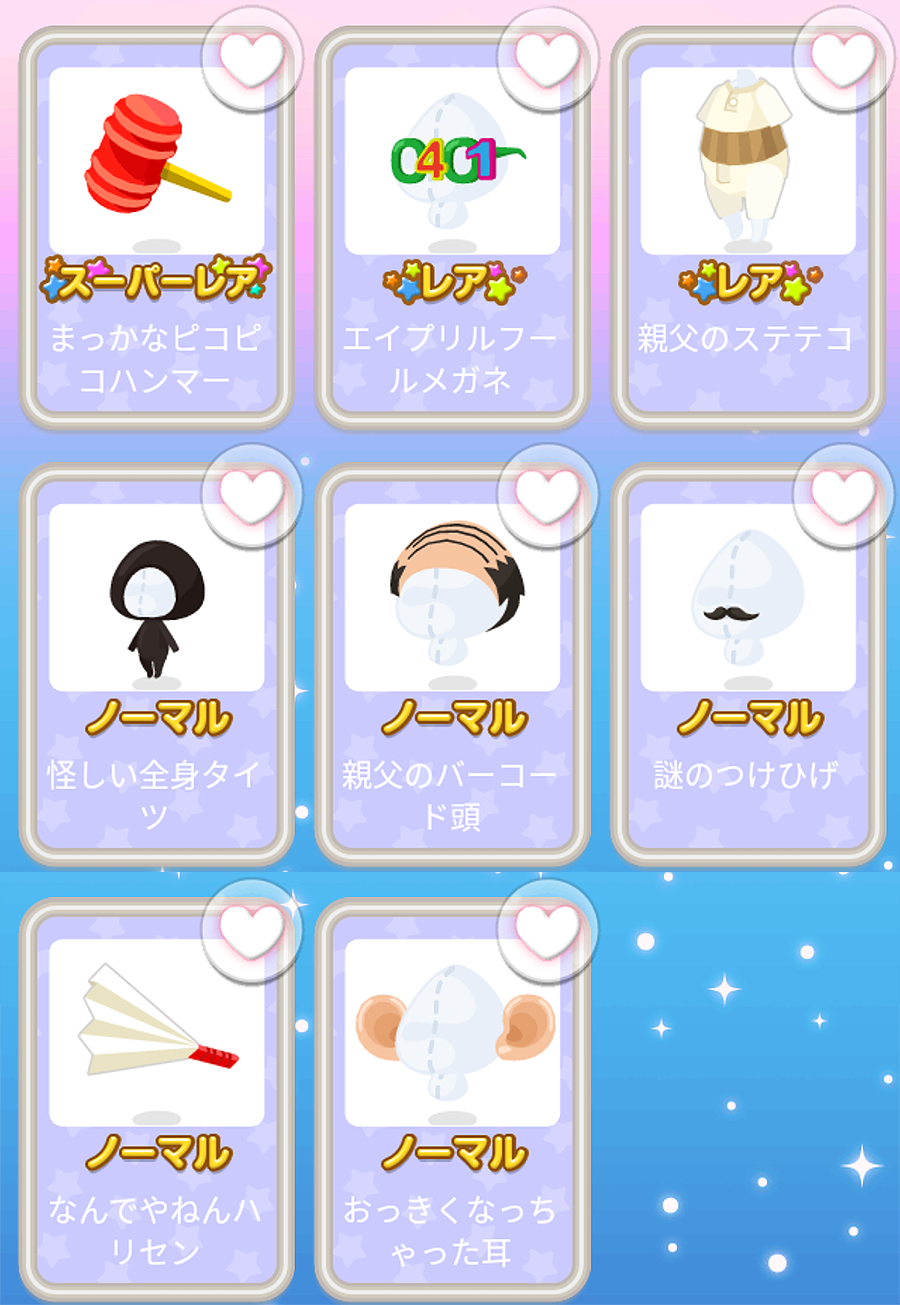The image size is (900, 1305).
Task: Add 怪しい全身タイツ to favorites
Action: 251,494
